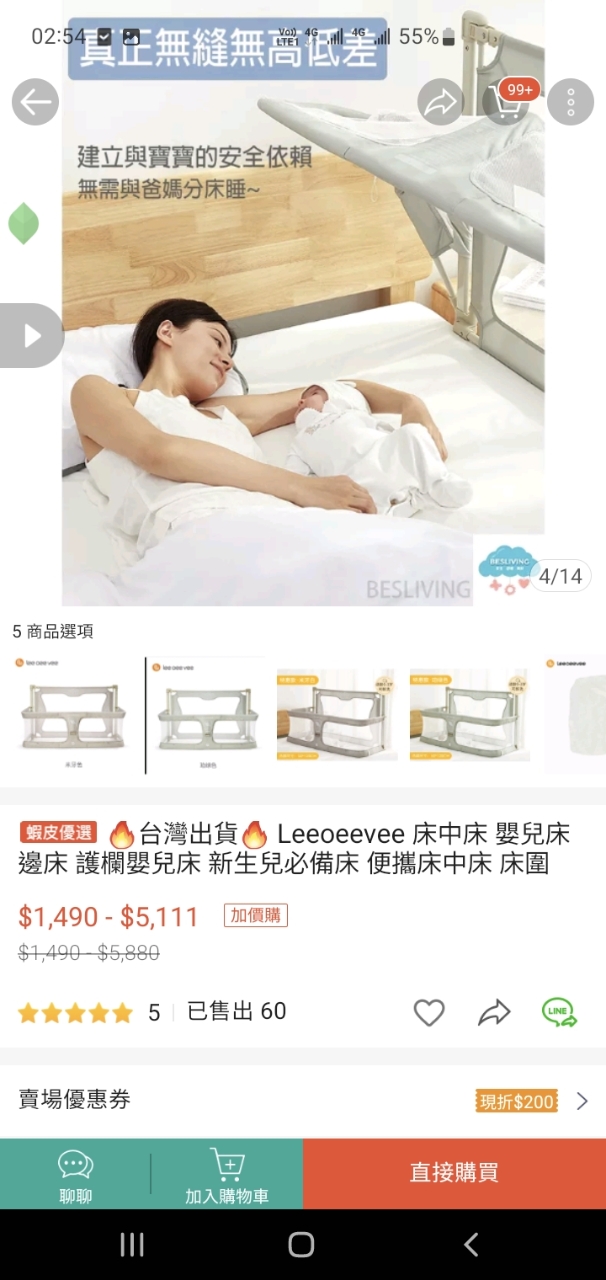Open the 加價購 add-on deal tag
The image size is (606, 1280).
256,915
